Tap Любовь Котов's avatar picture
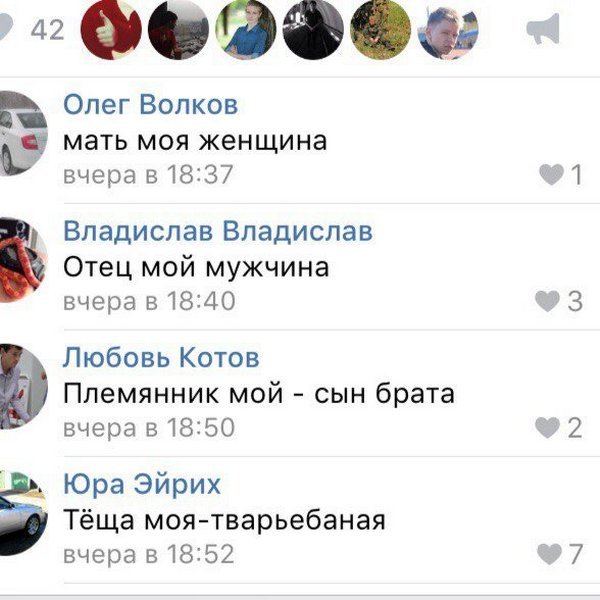The width and height of the screenshot is (600, 600). coord(18,386)
